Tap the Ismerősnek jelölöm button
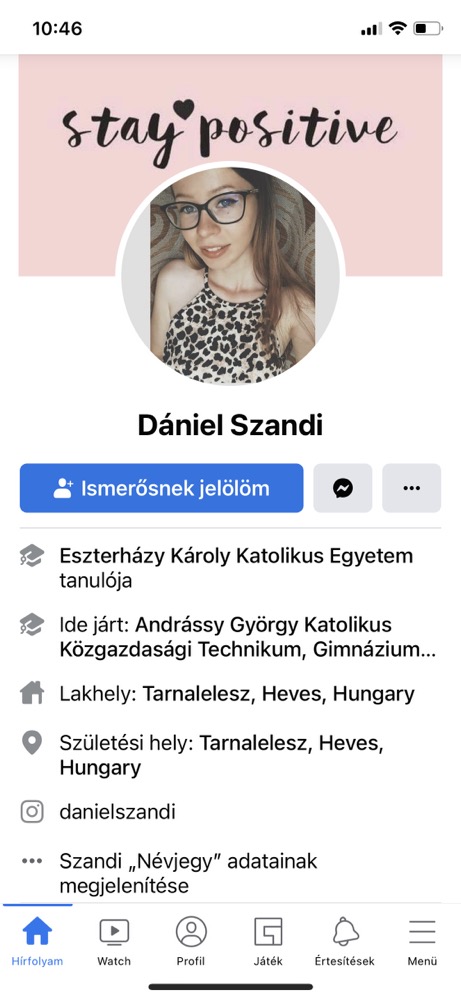The width and height of the screenshot is (461, 1000). pos(161,488)
